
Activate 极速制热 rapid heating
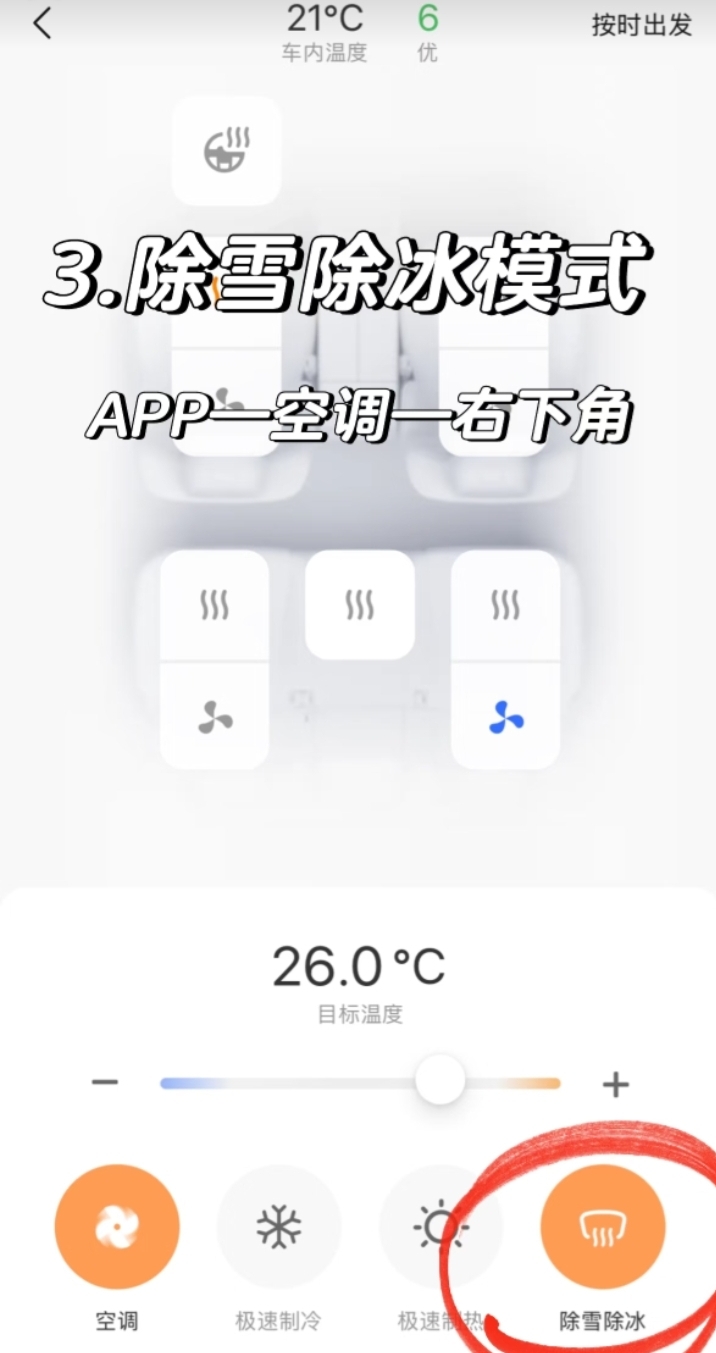(441, 1227)
